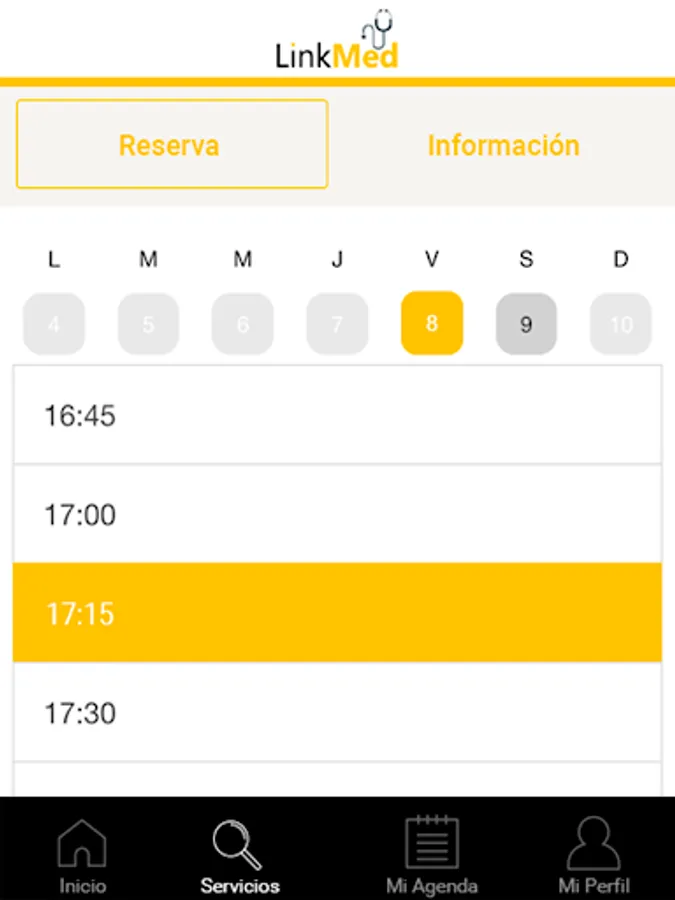Open Mi Agenda in the bottom bar
Image resolution: width=675 pixels, height=900 pixels.
click(x=432, y=855)
